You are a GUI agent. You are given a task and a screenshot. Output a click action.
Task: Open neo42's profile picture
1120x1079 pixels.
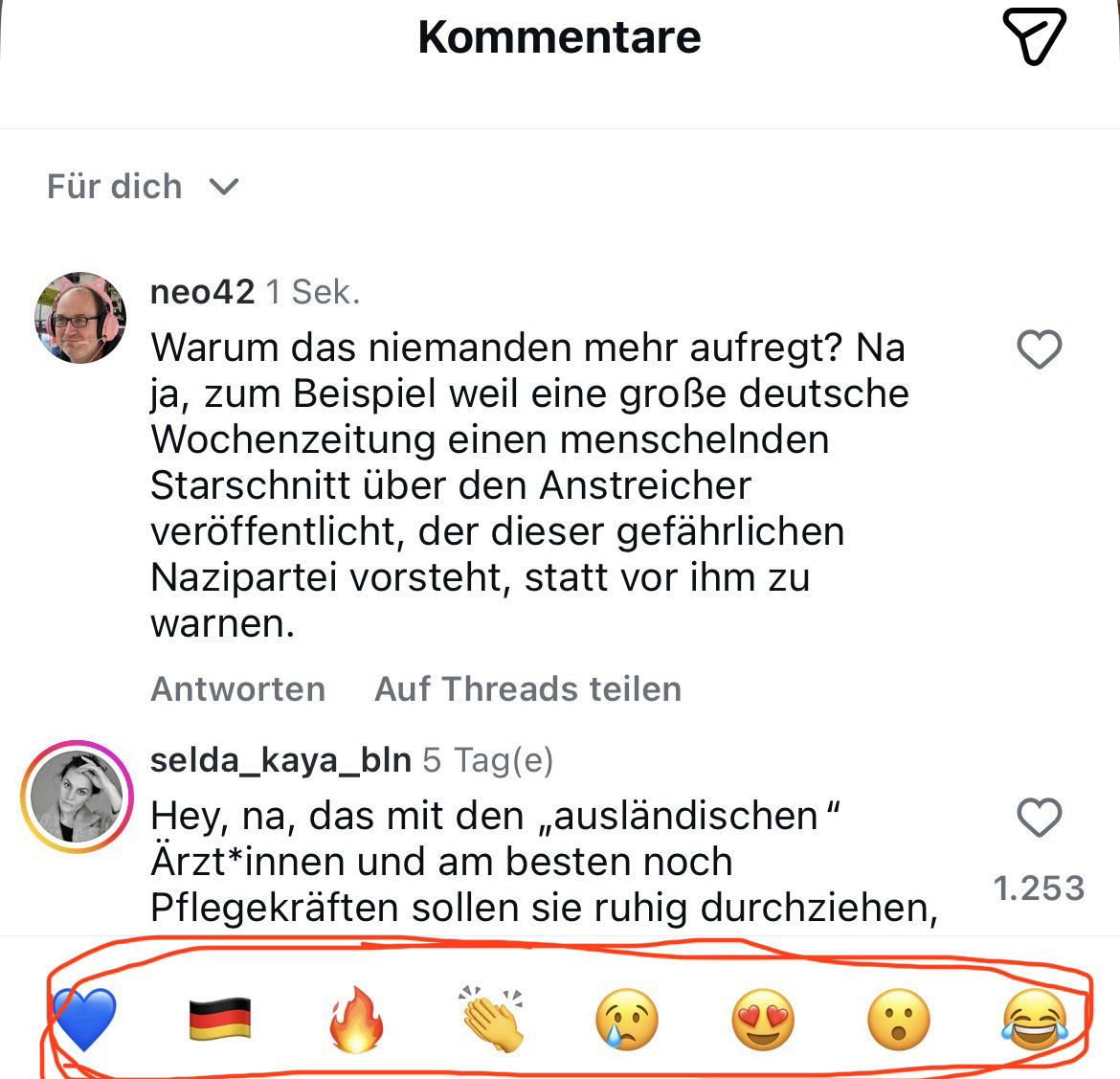click(80, 318)
